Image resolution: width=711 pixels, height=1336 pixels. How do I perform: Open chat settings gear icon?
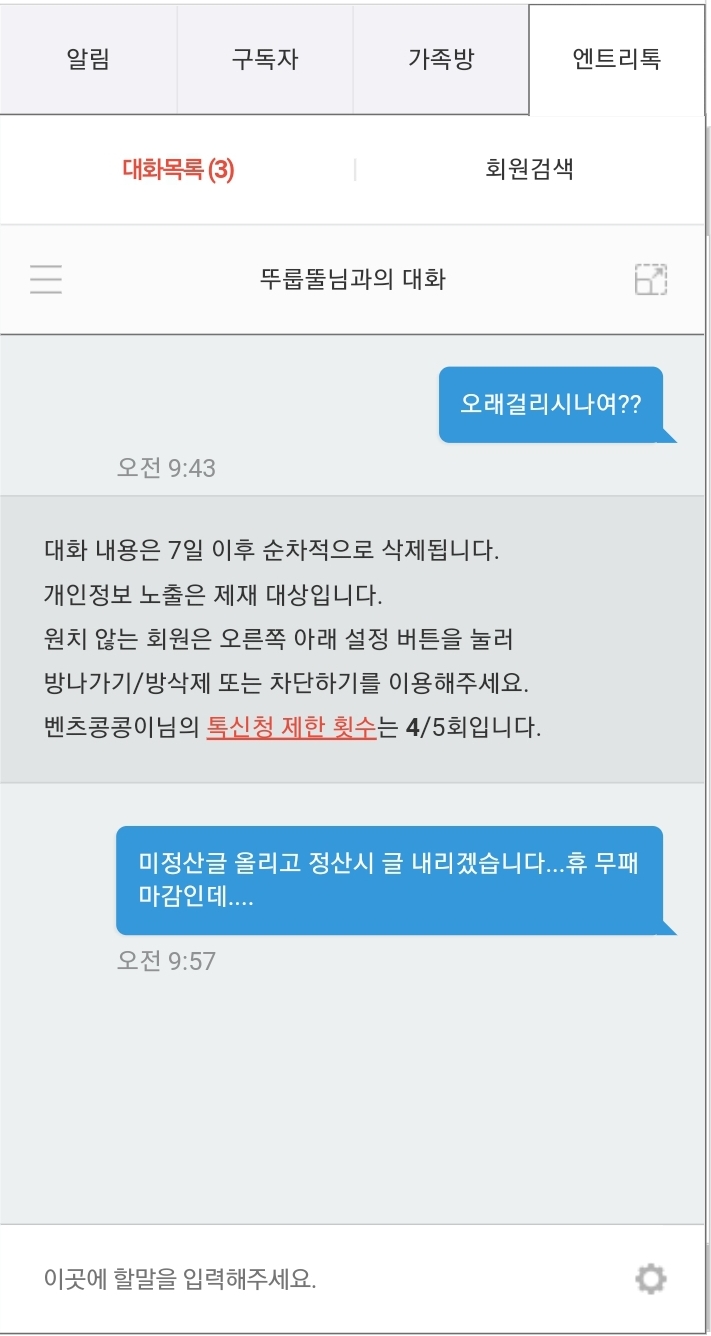point(651,1278)
